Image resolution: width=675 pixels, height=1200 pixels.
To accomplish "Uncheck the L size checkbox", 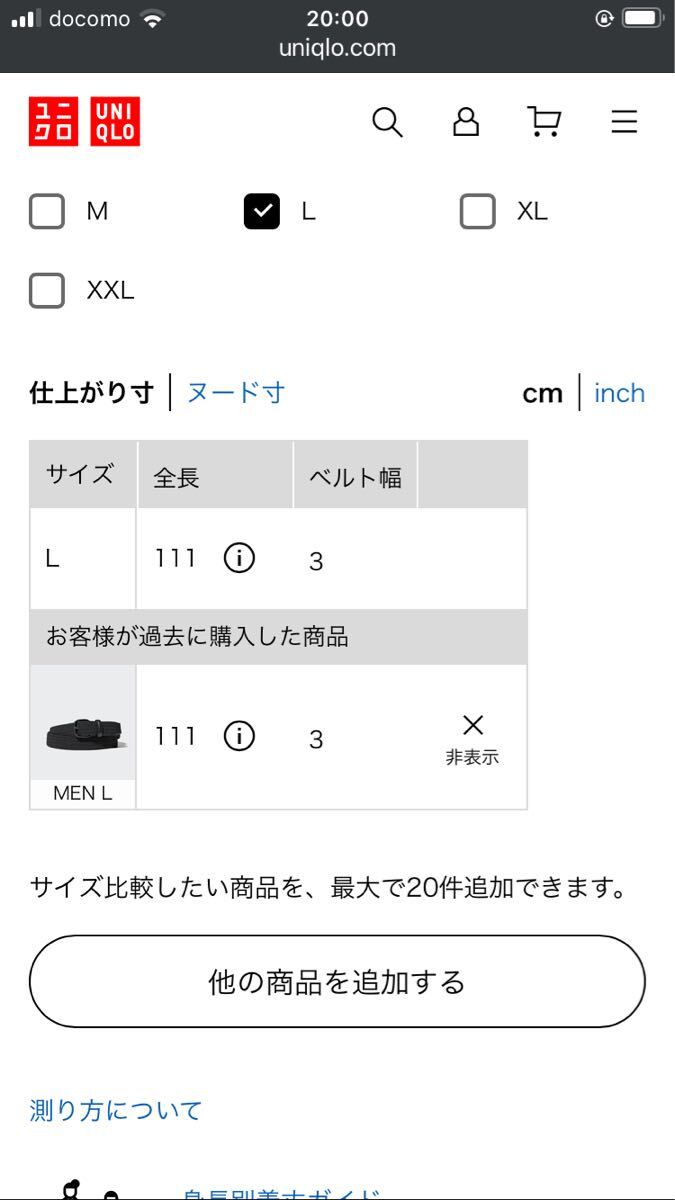I will click(262, 212).
